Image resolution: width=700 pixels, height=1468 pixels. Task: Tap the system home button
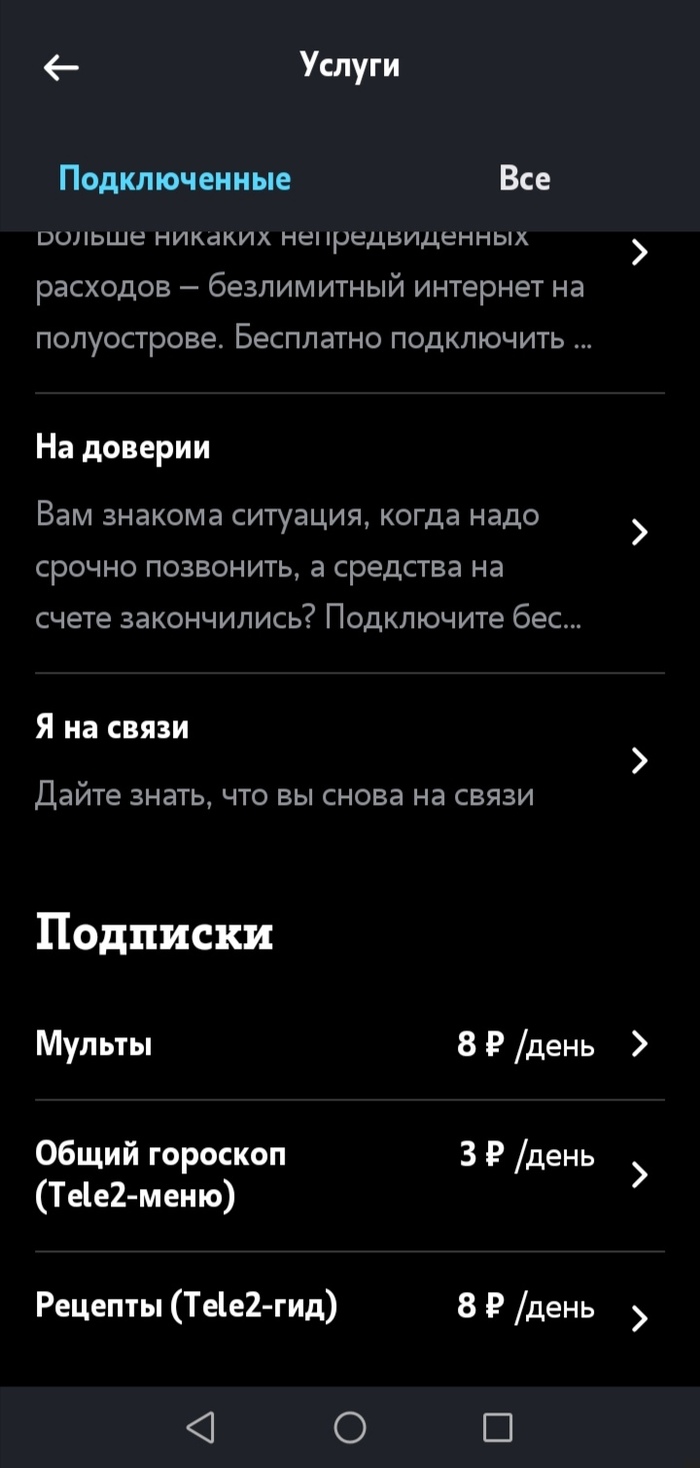pyautogui.click(x=349, y=1427)
